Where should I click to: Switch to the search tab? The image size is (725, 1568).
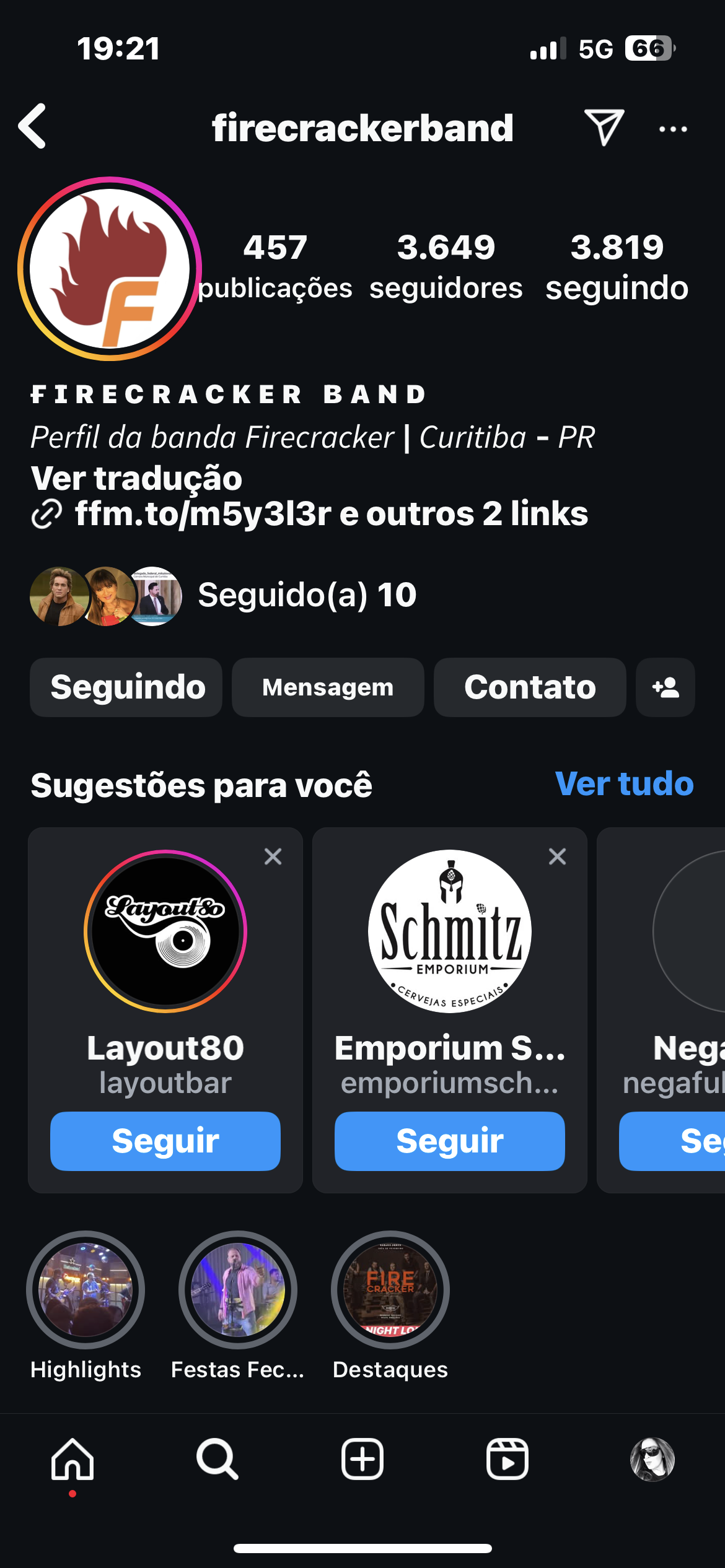tap(217, 1459)
